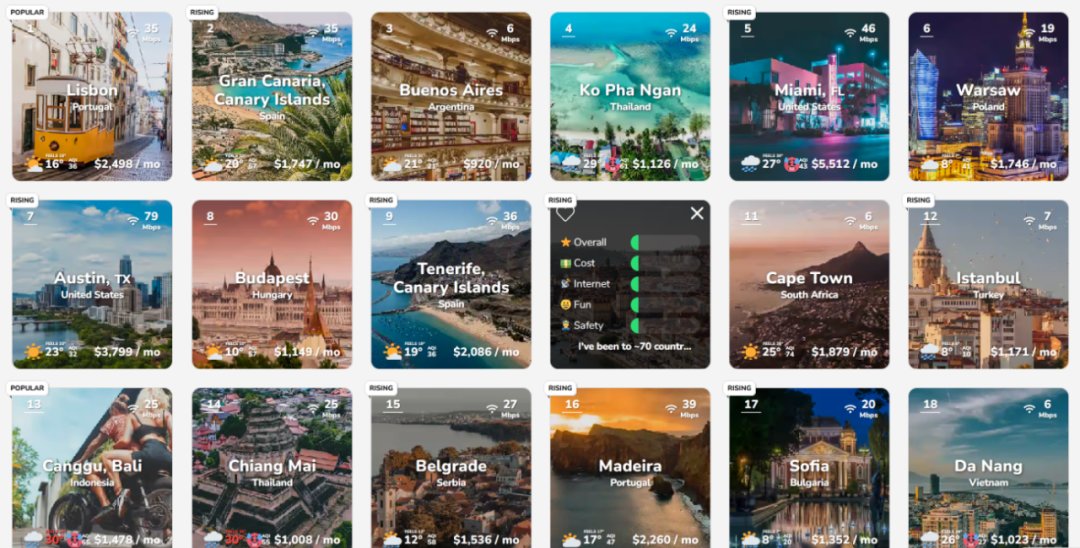Favorite the city with the heart icon
The image size is (1080, 548).
[566, 213]
